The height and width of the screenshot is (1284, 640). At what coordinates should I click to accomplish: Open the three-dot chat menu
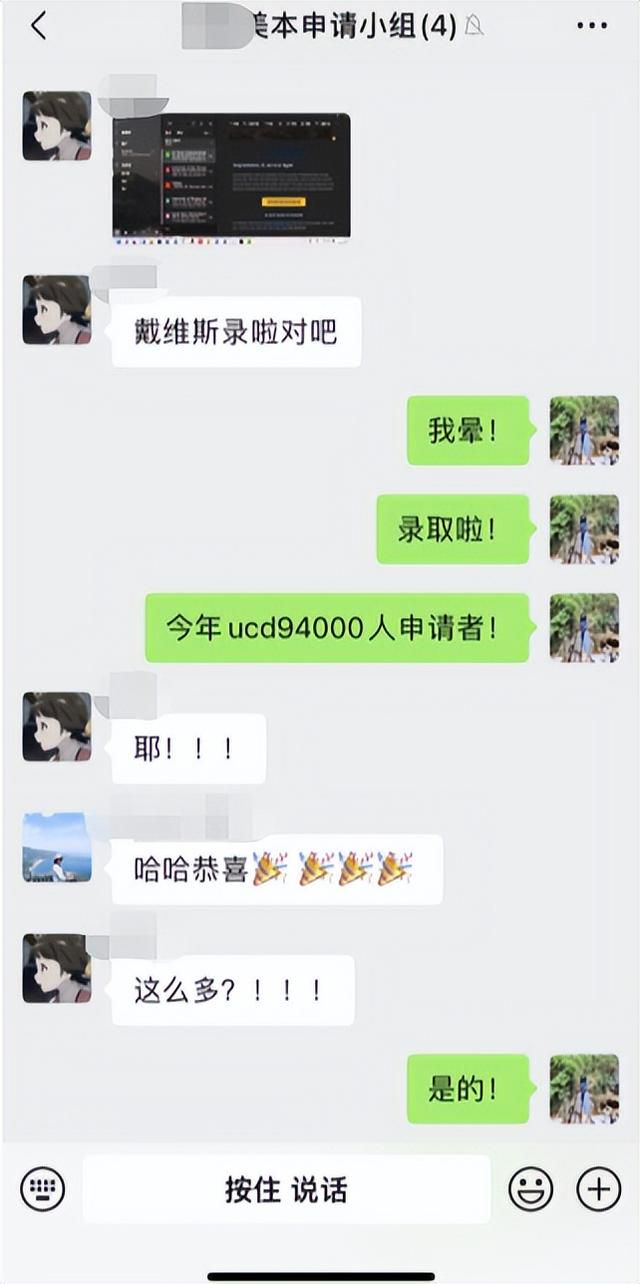coord(592,26)
